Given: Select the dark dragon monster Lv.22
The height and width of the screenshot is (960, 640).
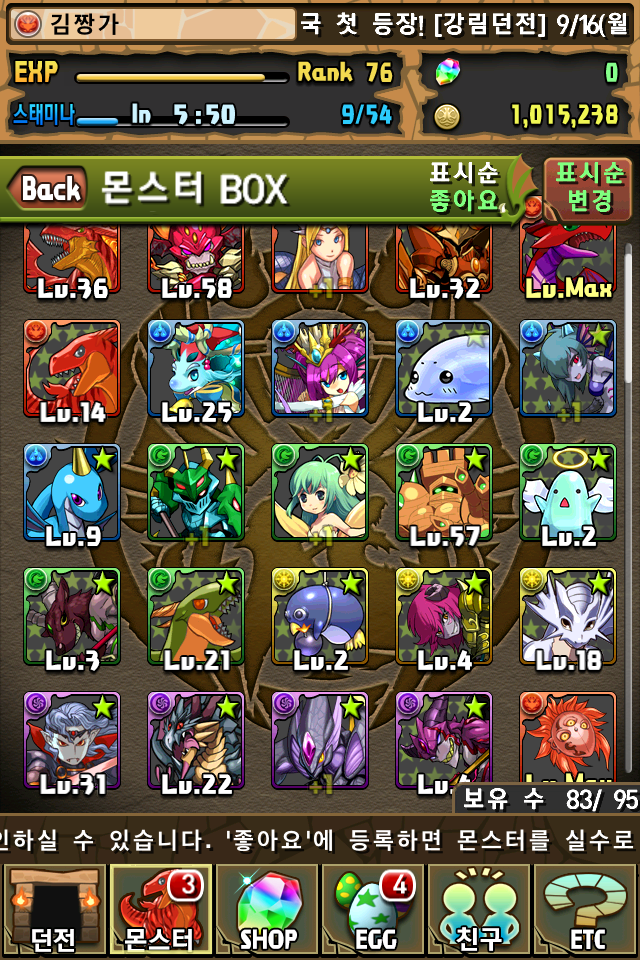Looking at the screenshot, I should coord(196,742).
